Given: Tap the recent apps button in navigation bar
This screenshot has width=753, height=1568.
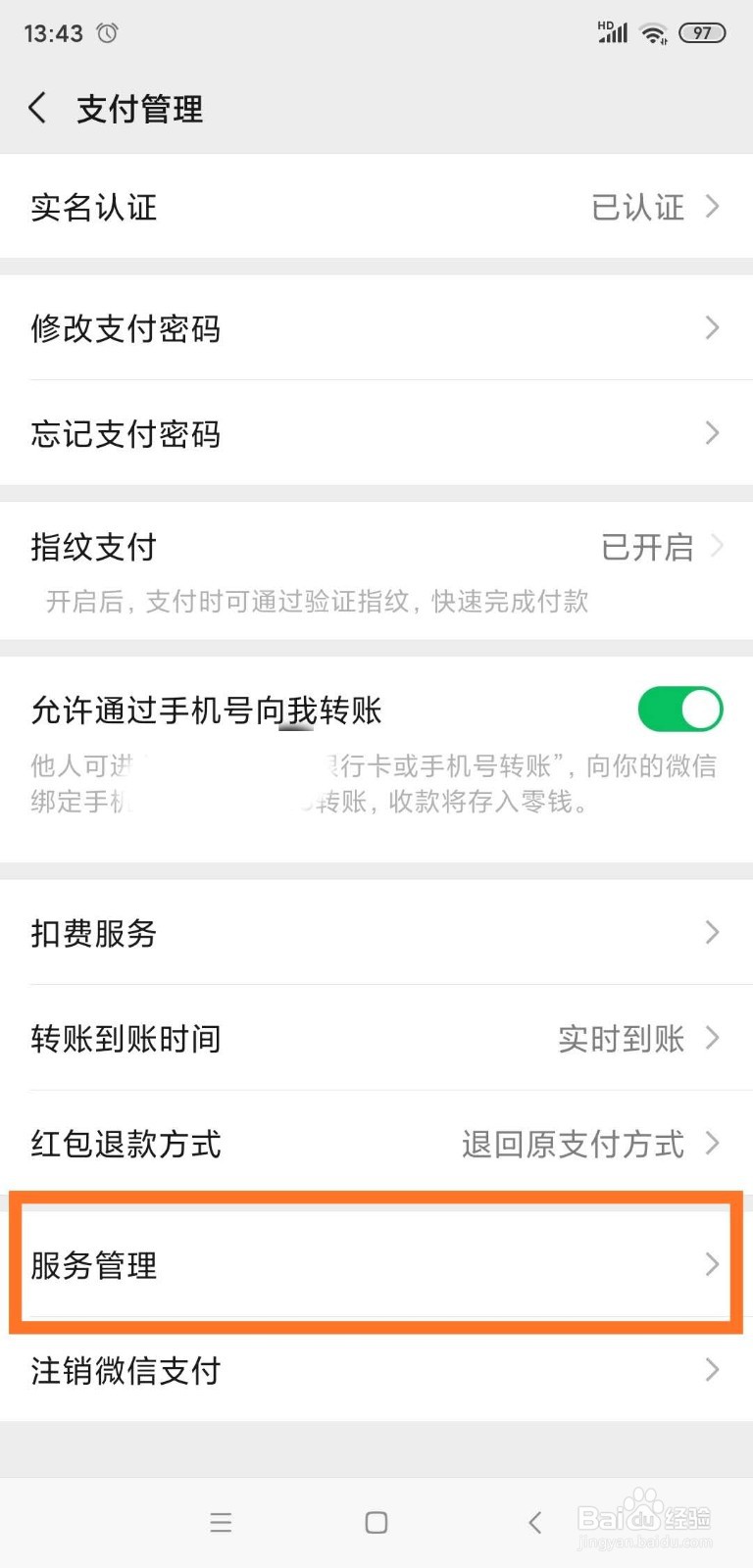Looking at the screenshot, I should coord(222,1522).
